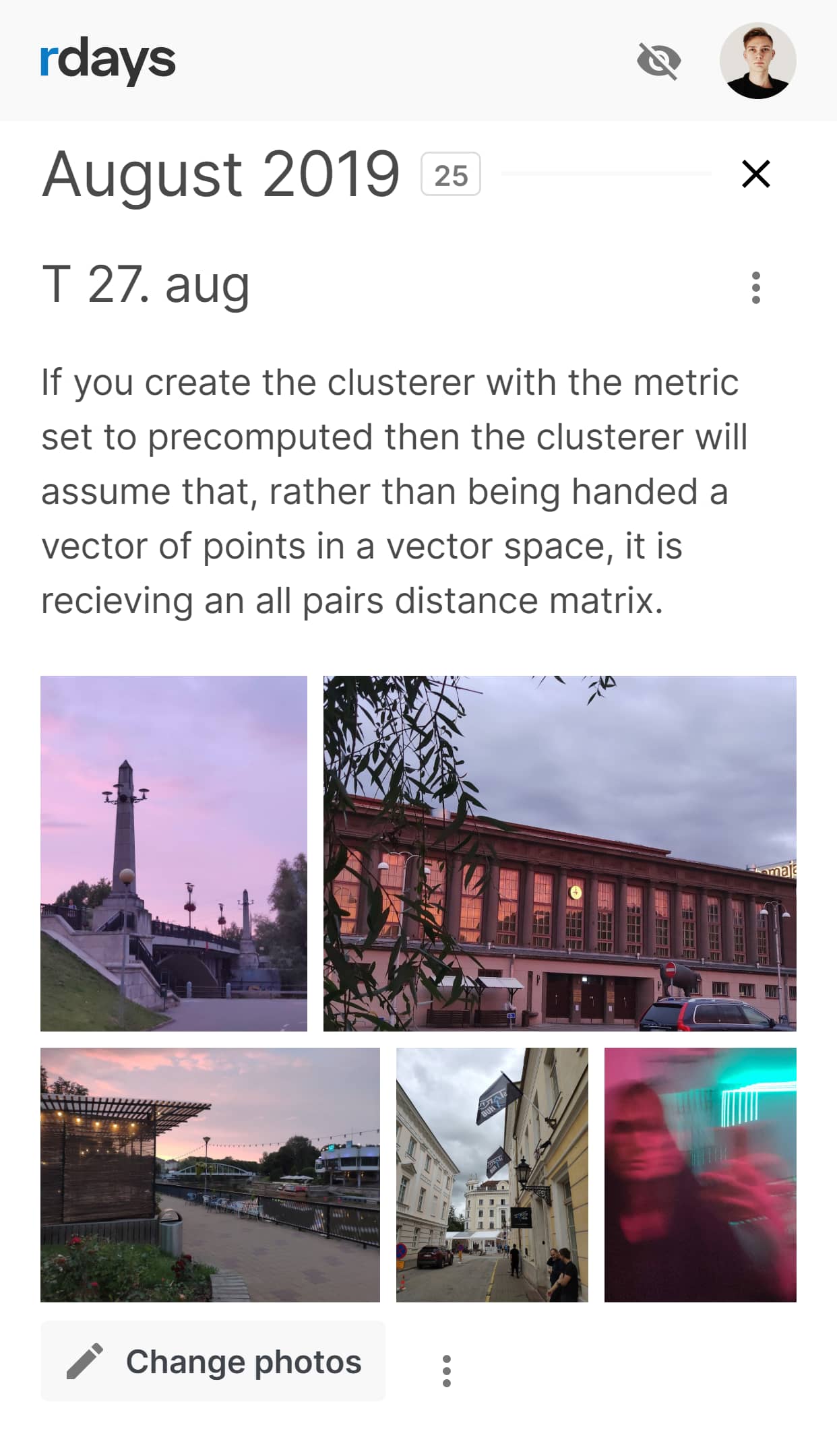Go to home via rdays logo

point(108,62)
